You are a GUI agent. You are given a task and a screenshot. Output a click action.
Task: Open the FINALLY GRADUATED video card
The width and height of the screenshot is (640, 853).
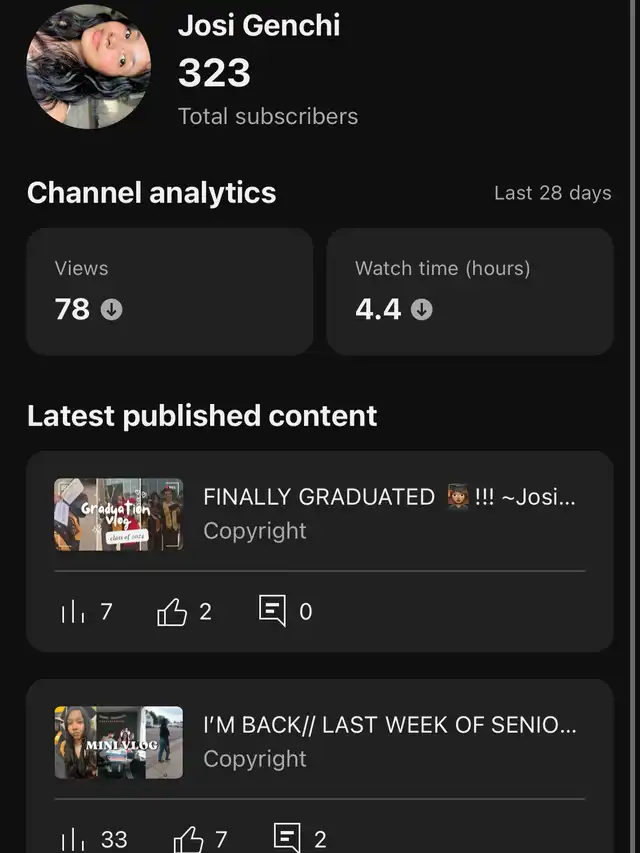click(390, 513)
